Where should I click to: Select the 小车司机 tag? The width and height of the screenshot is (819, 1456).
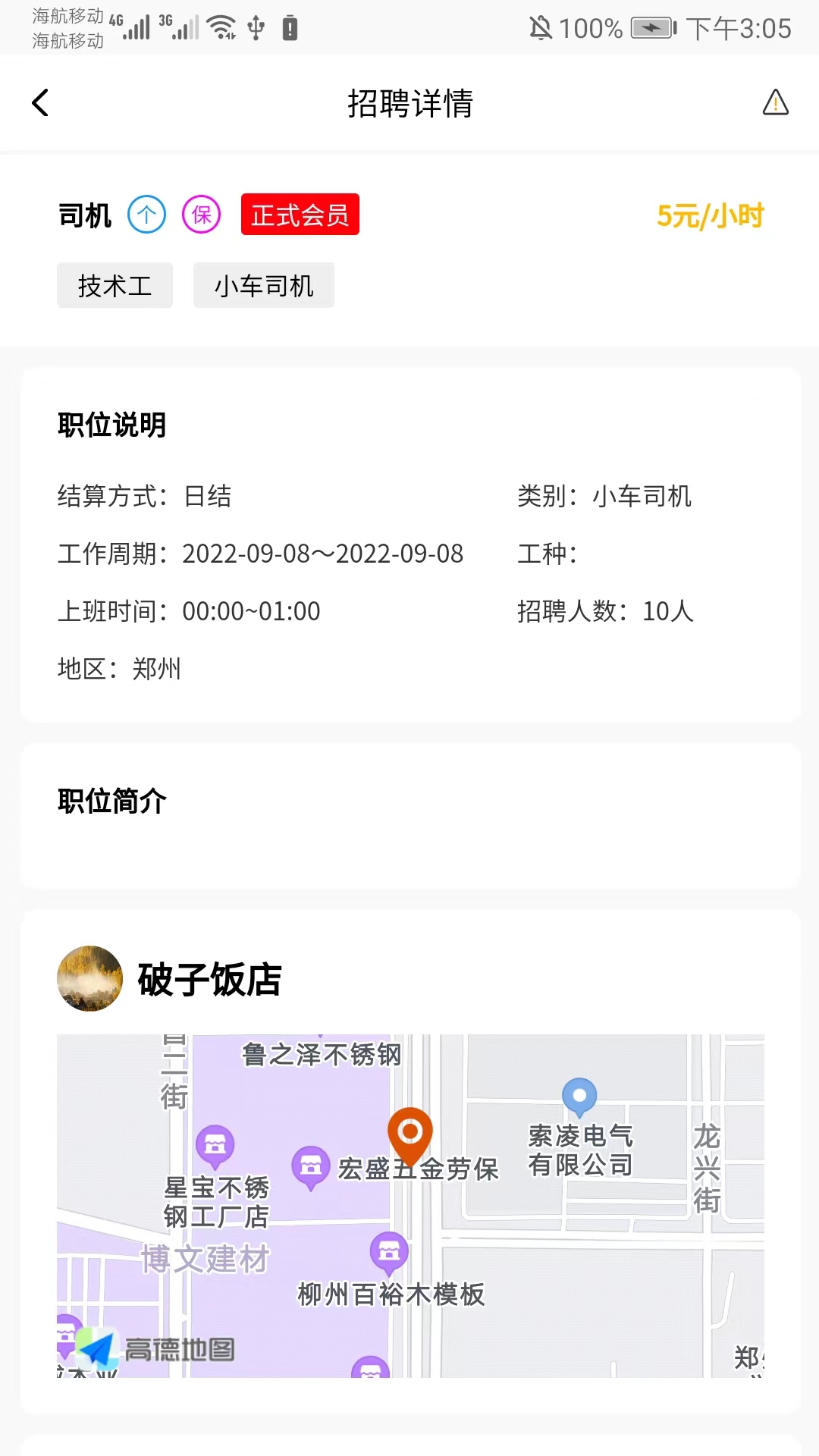[x=263, y=286]
